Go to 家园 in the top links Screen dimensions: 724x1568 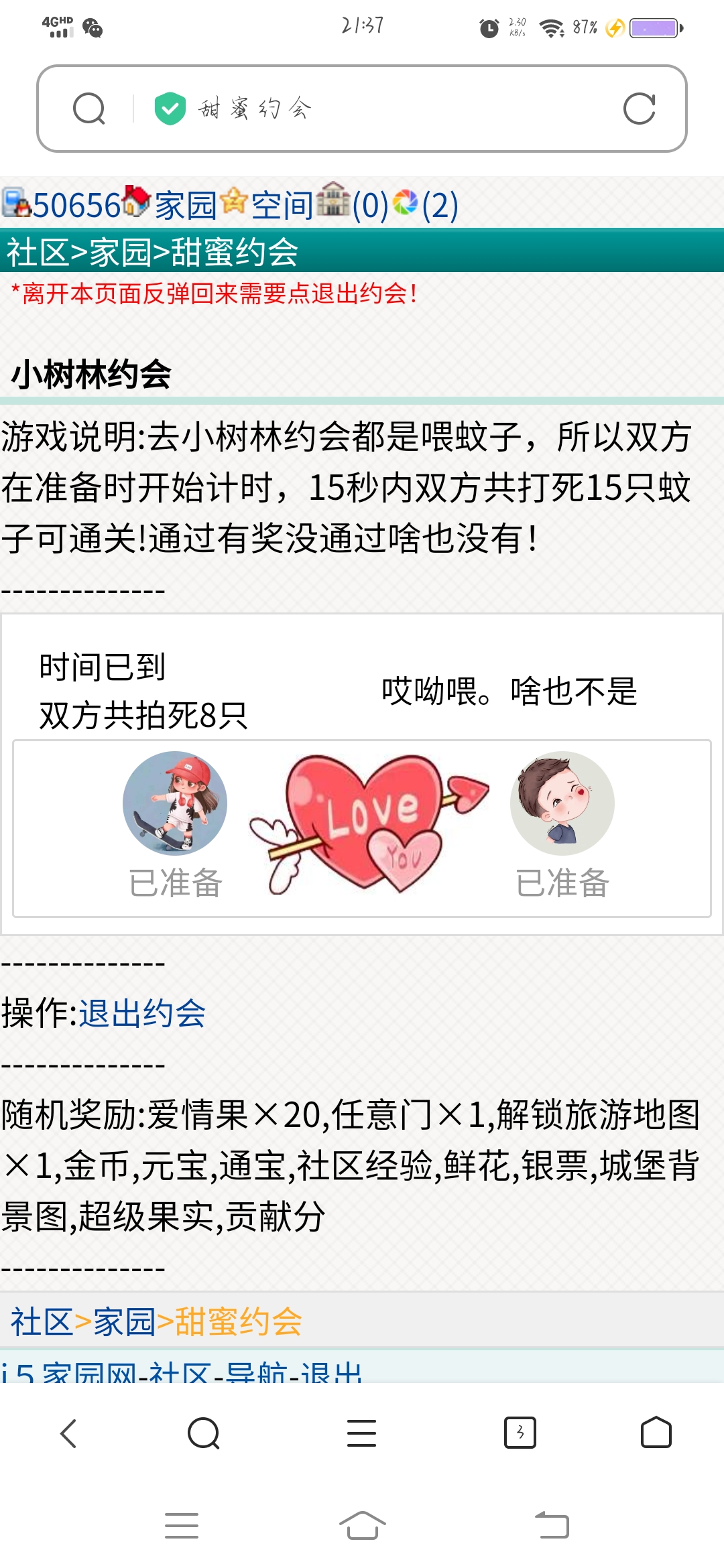click(x=185, y=205)
